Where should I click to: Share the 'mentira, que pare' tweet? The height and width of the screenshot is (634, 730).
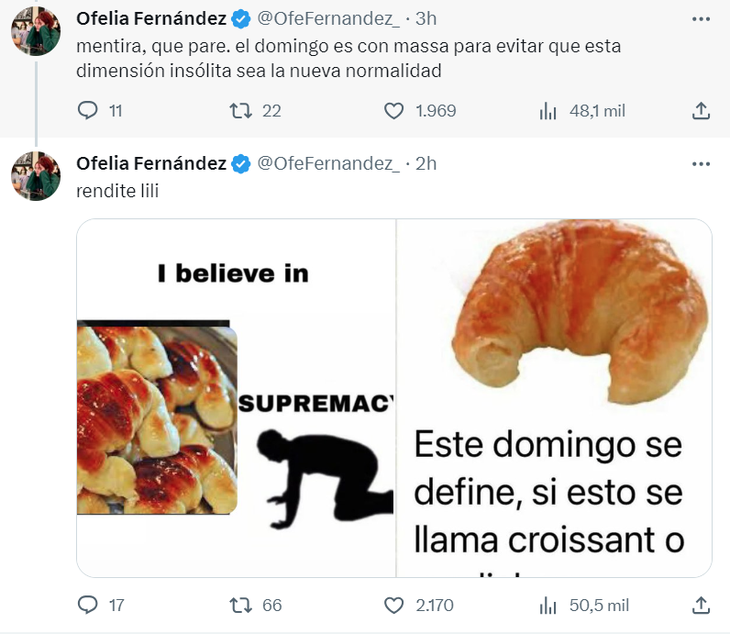coord(701,111)
